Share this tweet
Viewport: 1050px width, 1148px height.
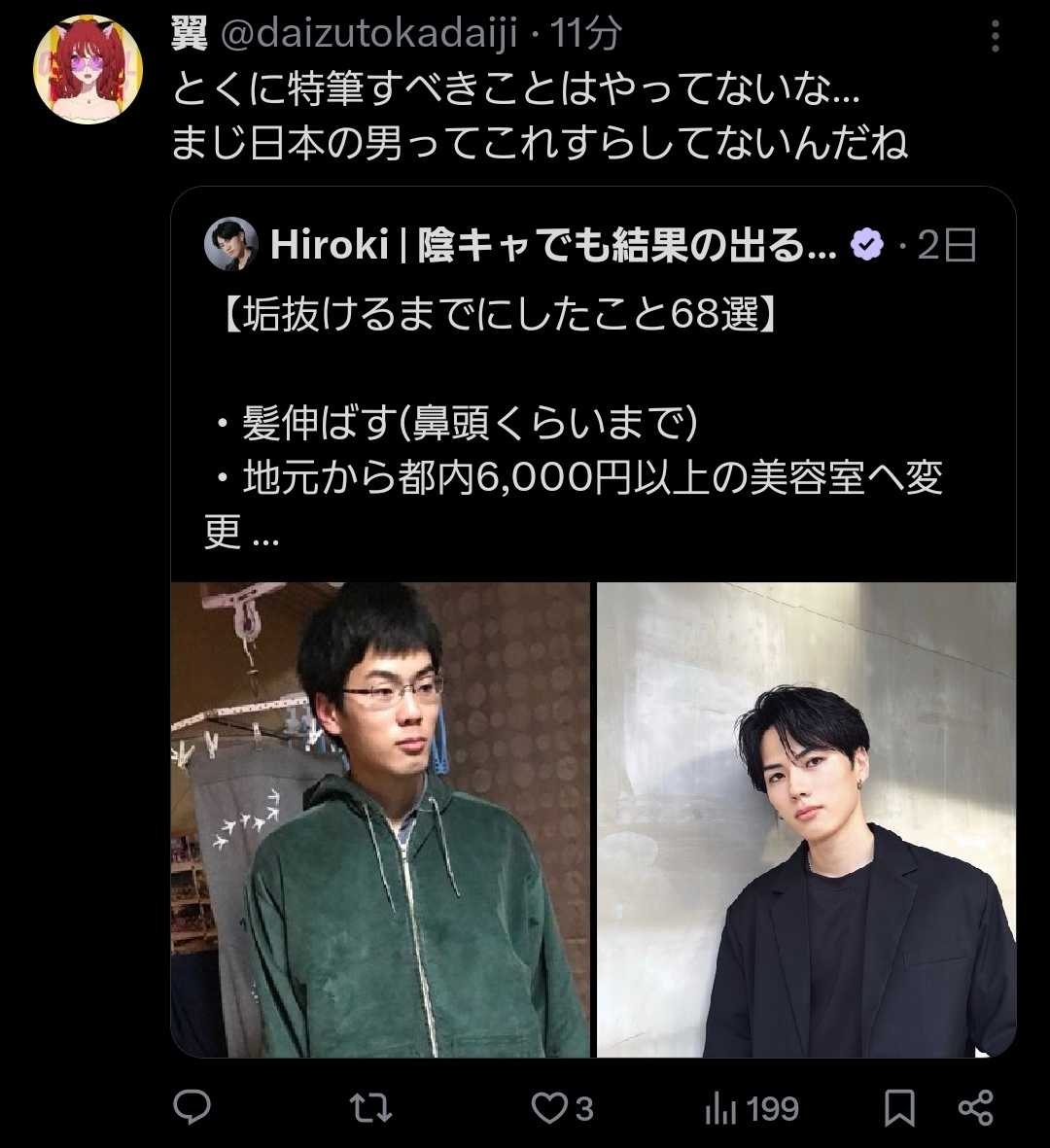975,1107
